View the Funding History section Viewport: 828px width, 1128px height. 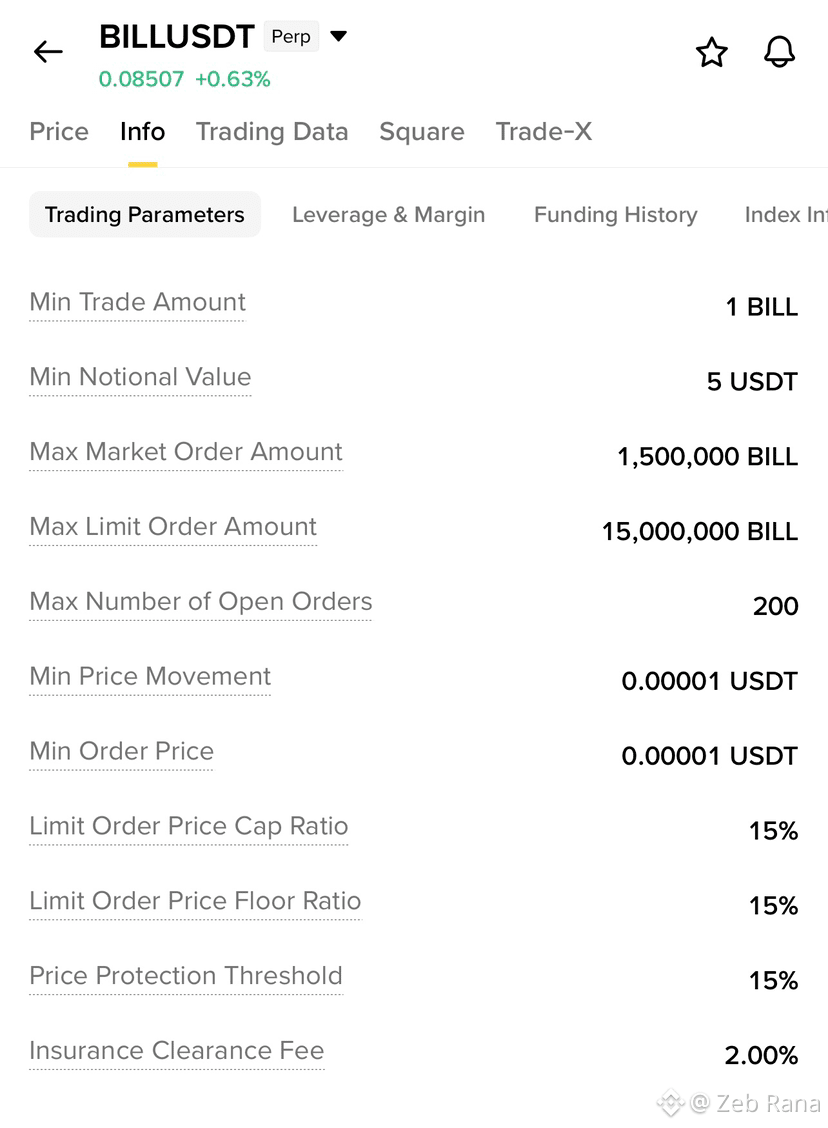(616, 214)
